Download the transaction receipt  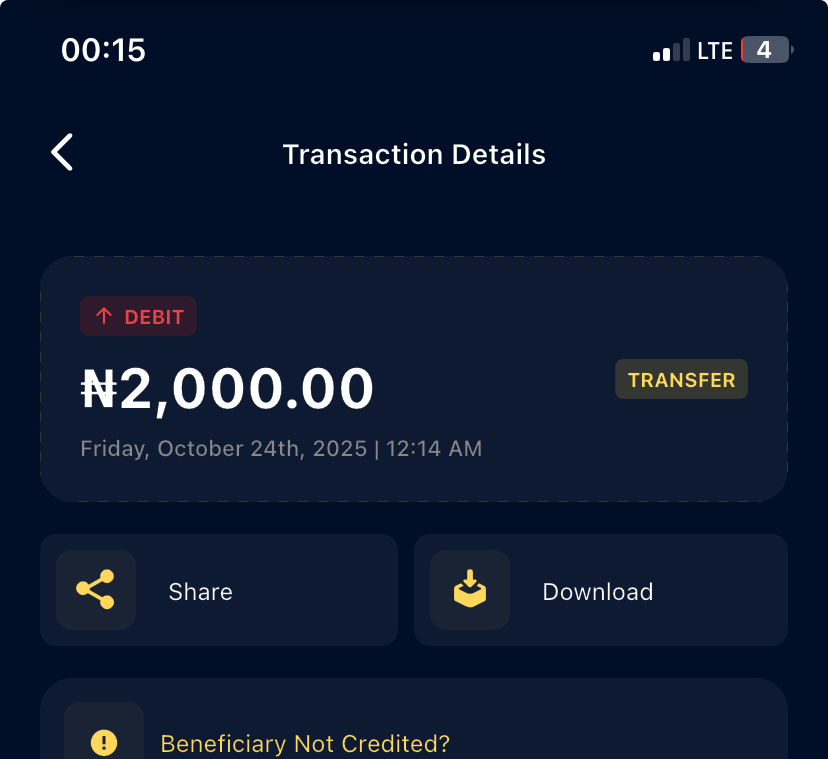(600, 590)
